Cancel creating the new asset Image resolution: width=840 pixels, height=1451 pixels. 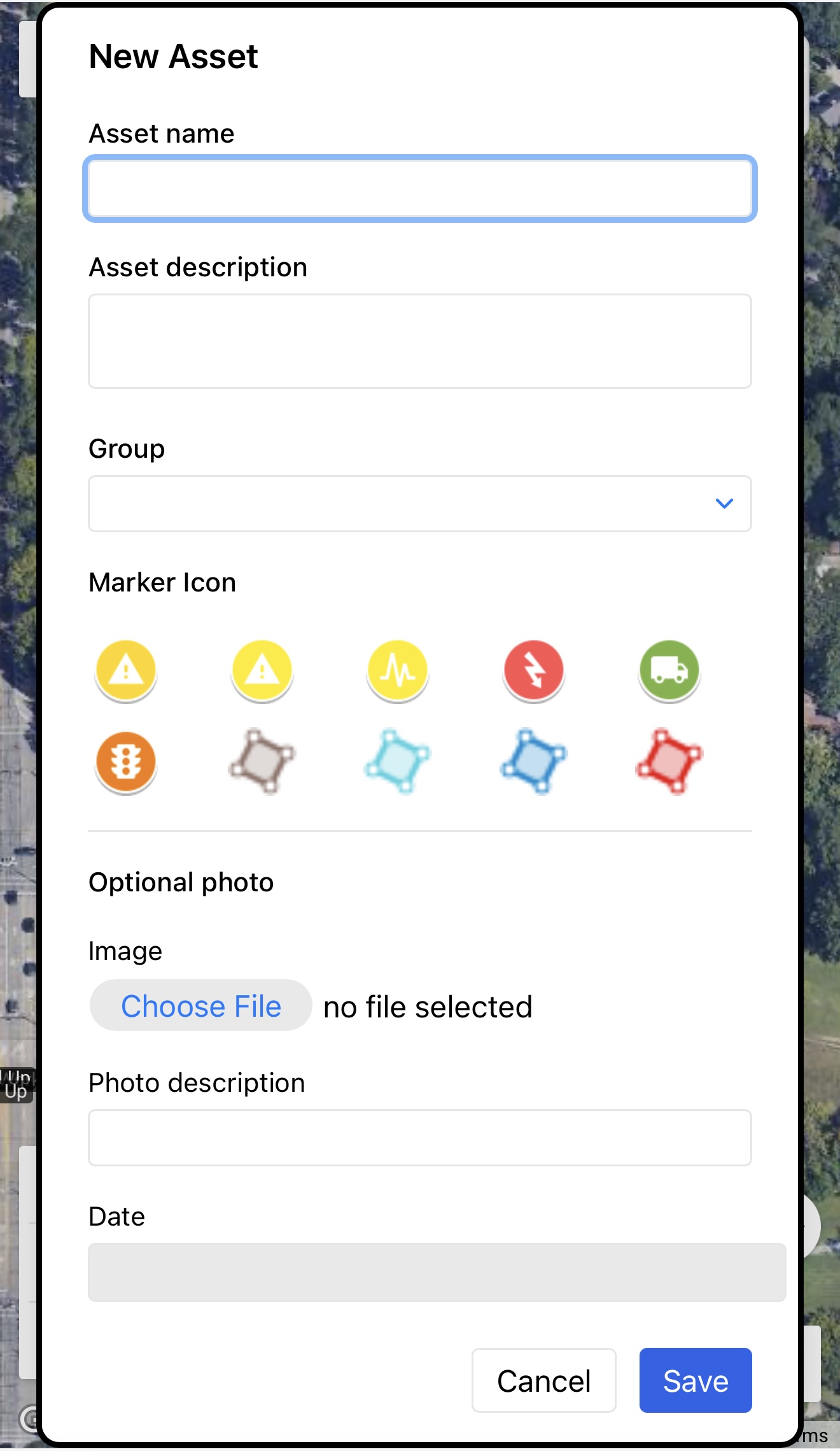click(544, 1380)
